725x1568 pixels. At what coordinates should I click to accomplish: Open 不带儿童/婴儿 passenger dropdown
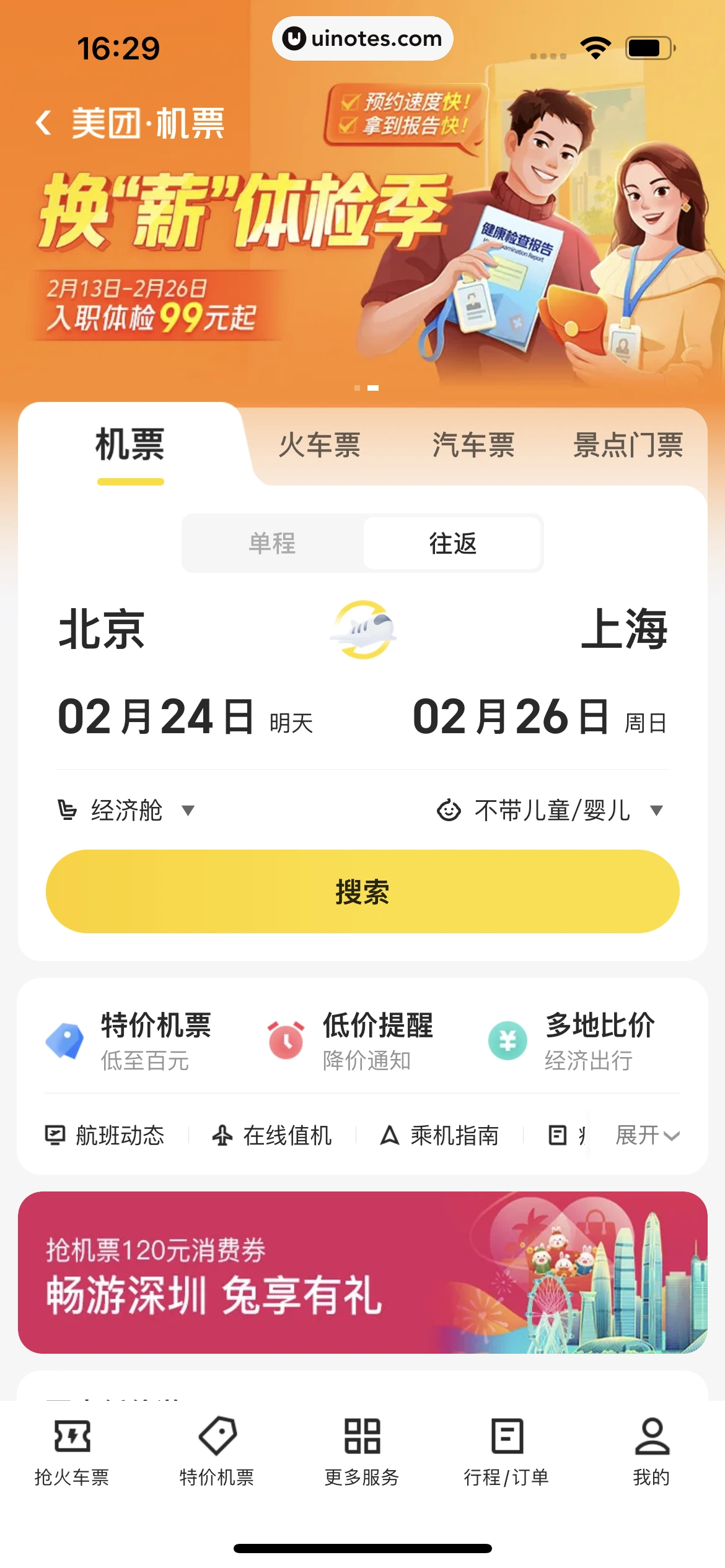click(x=550, y=810)
